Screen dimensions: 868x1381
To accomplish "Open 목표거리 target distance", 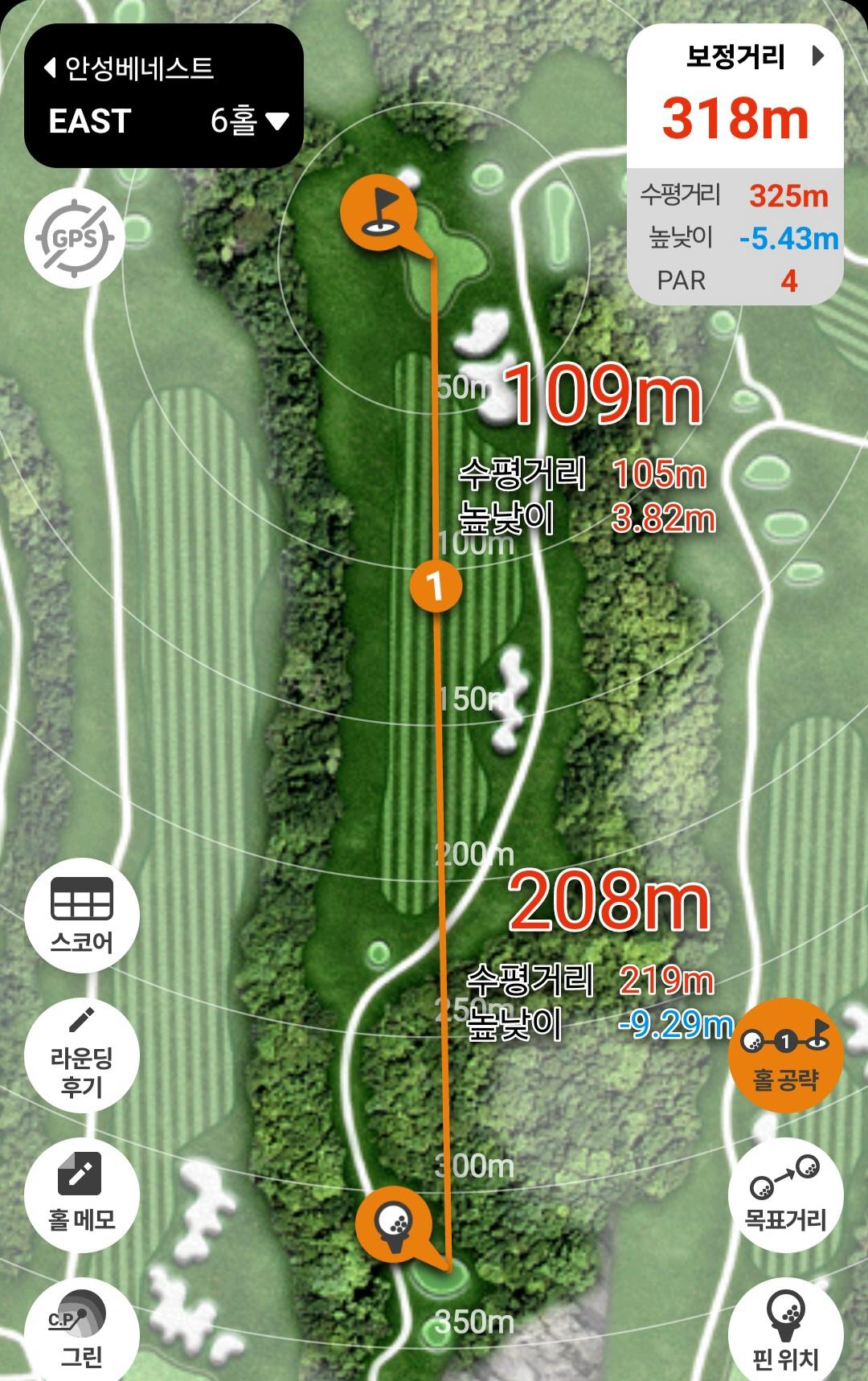I will (784, 1193).
